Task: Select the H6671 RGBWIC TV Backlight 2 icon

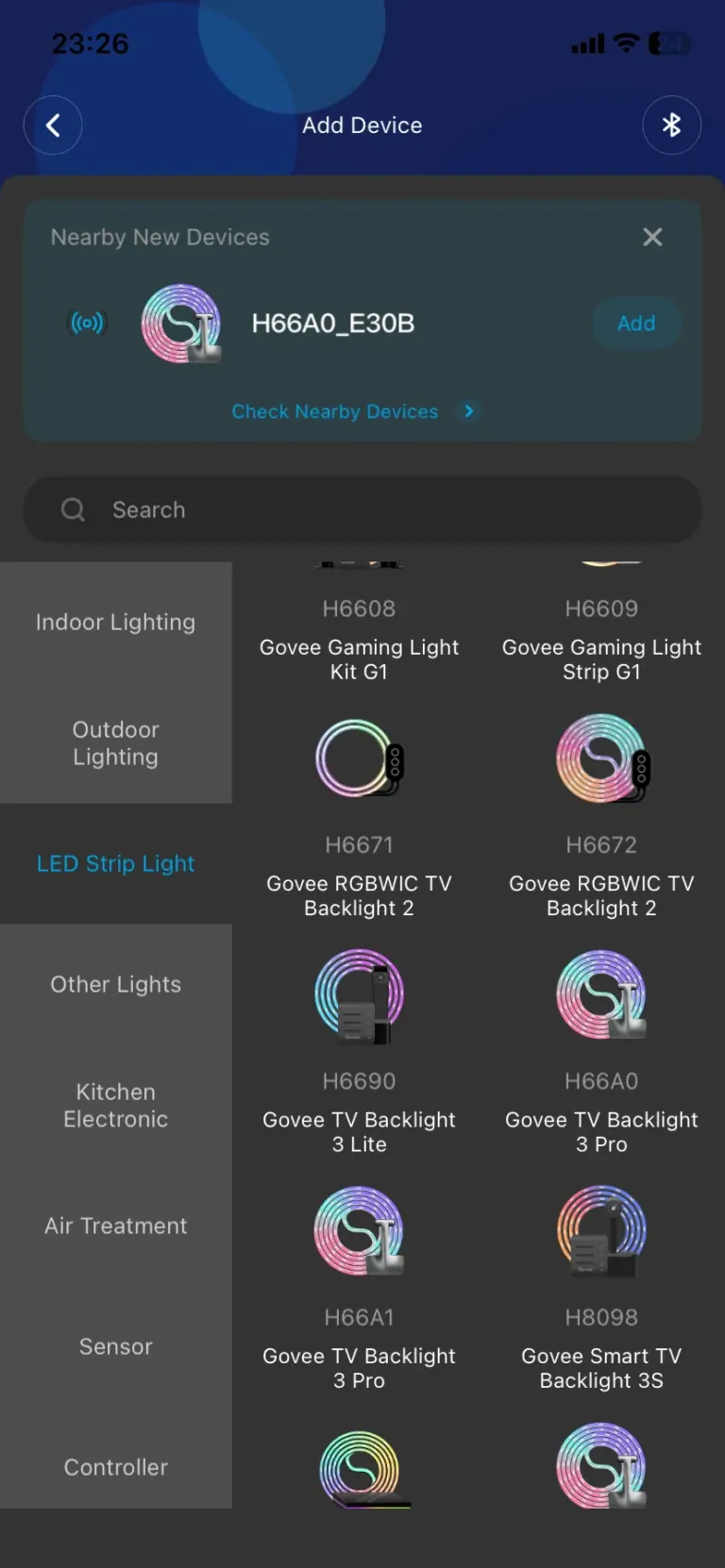Action: tap(359, 759)
